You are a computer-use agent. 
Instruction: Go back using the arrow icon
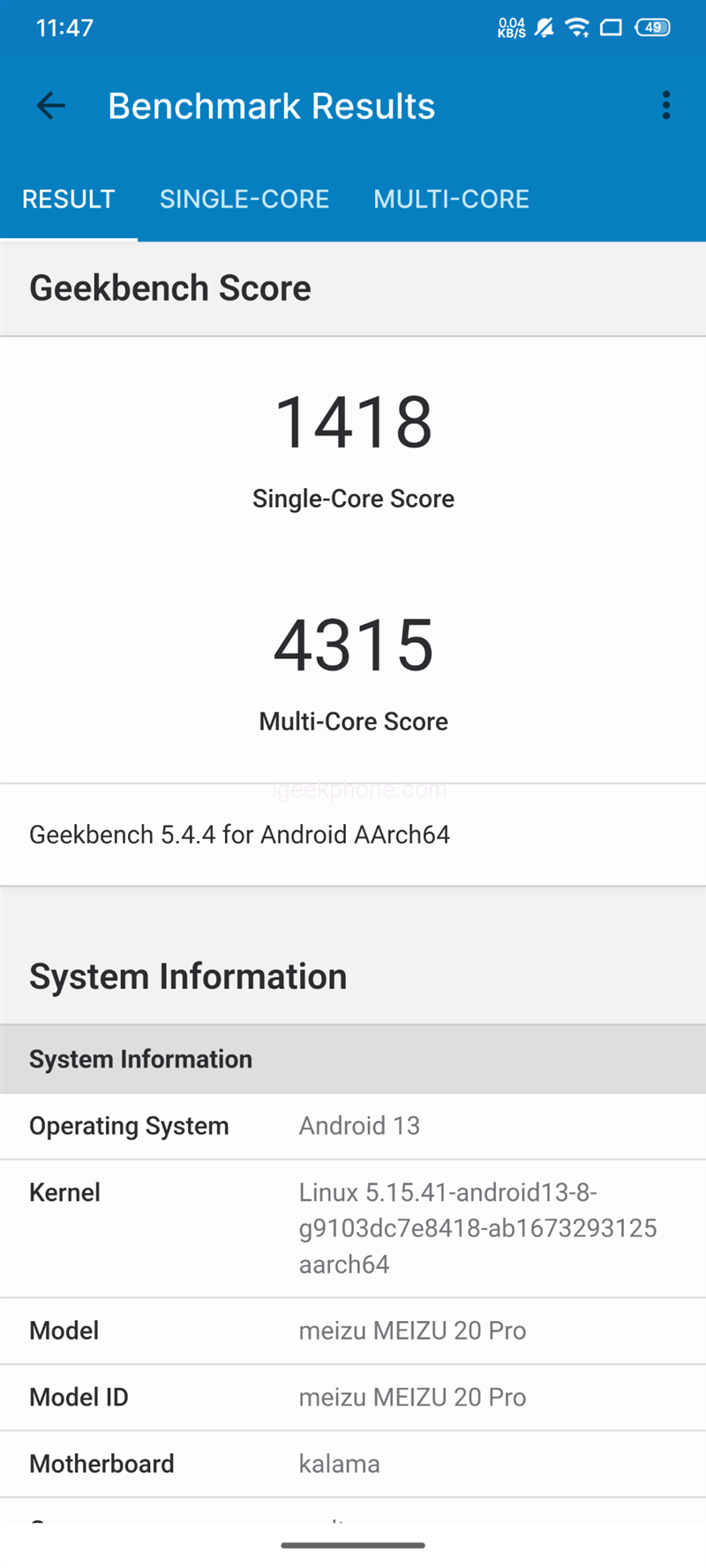point(50,106)
